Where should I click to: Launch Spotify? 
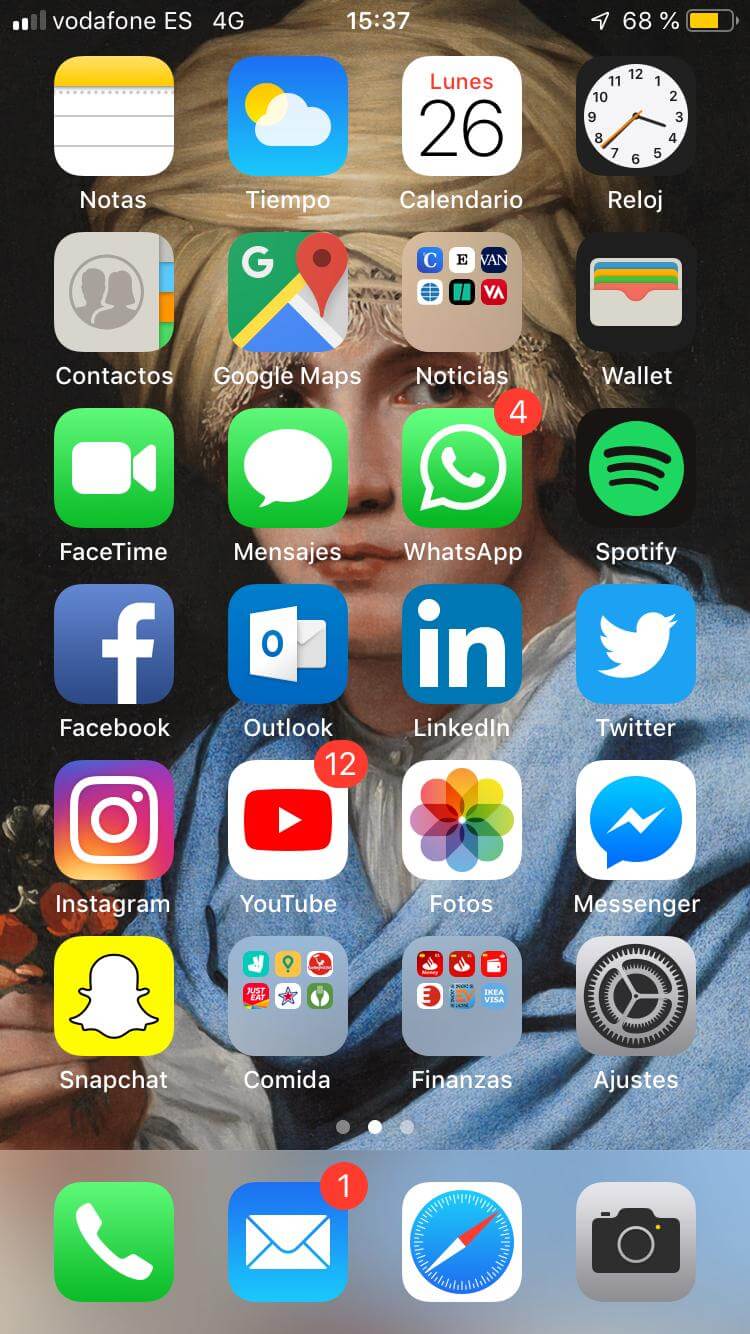click(x=636, y=468)
